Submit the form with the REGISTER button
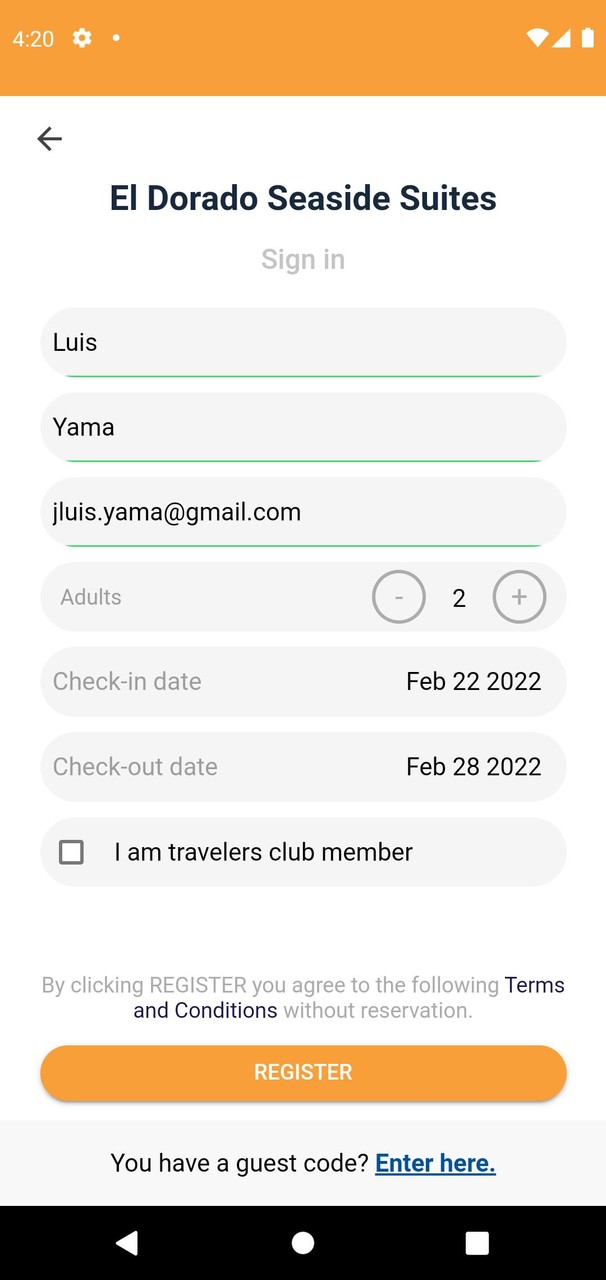606x1280 pixels. [x=303, y=1073]
